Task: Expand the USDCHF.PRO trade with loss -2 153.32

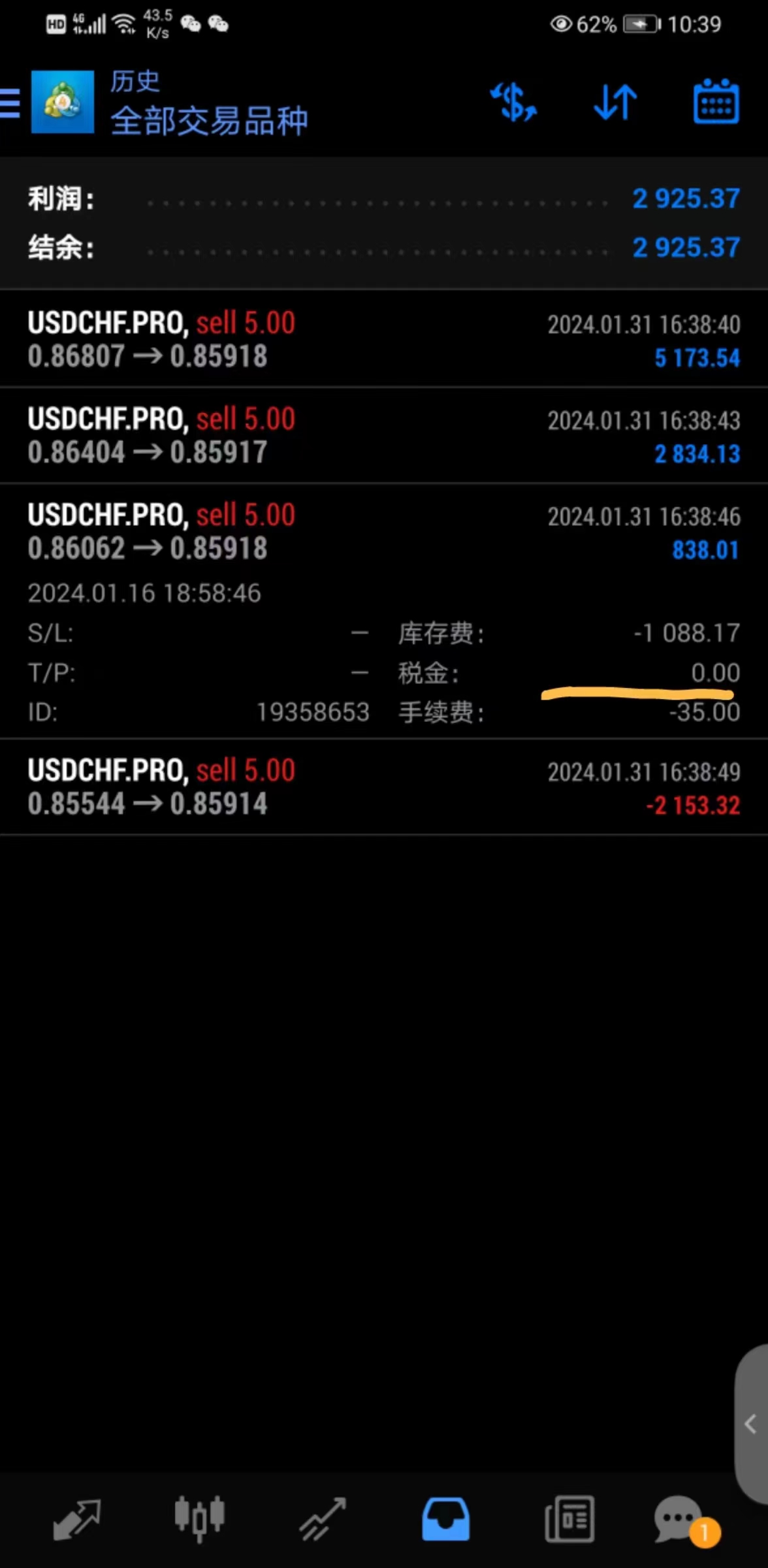Action: click(383, 787)
